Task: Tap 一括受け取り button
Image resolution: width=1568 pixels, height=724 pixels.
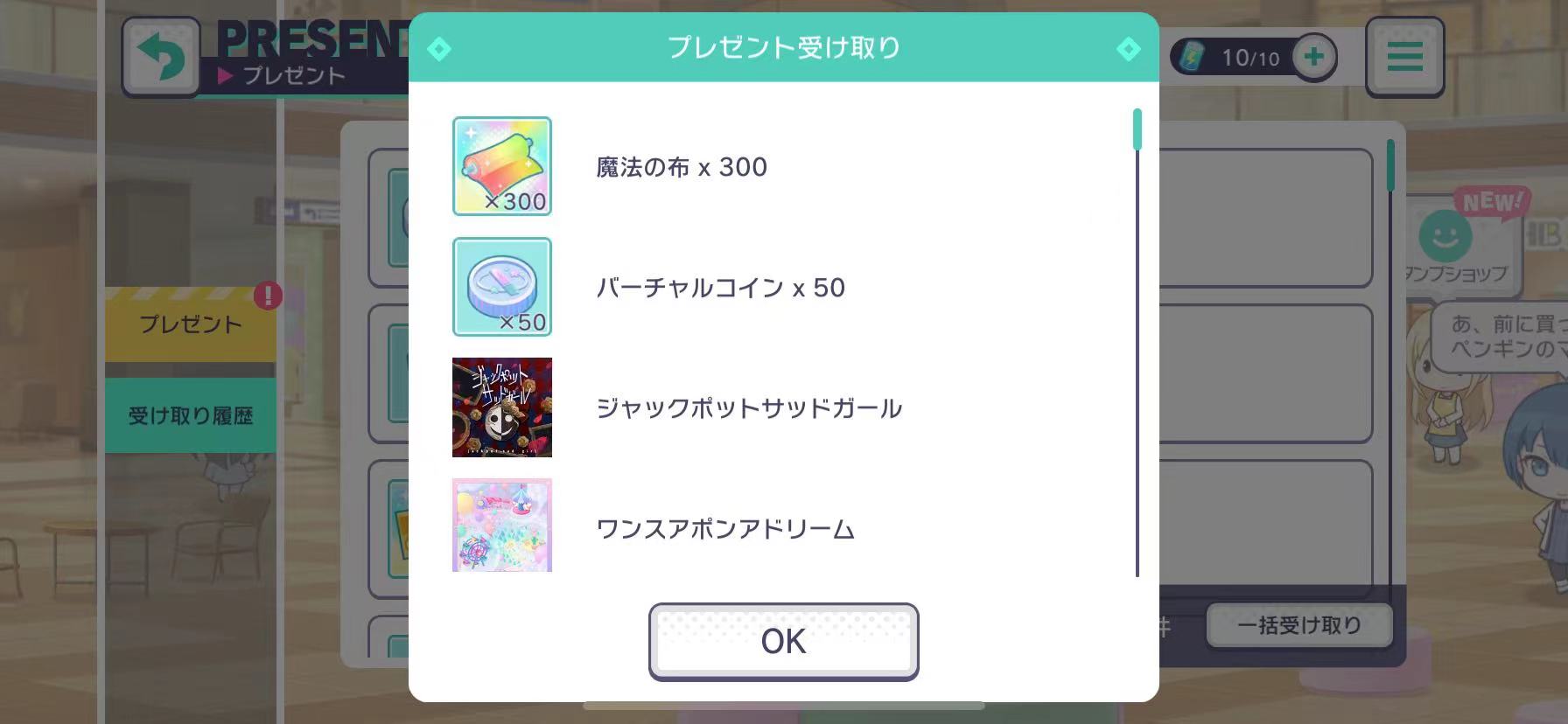Action: coord(1298,625)
